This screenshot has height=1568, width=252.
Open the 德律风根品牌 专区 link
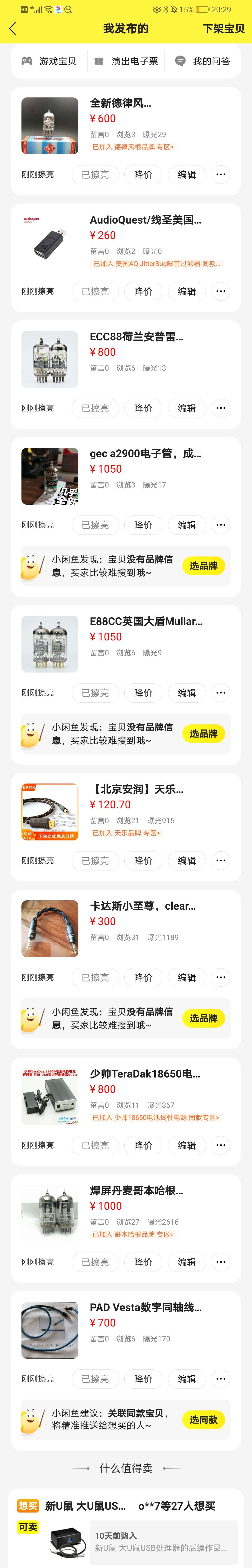133,147
